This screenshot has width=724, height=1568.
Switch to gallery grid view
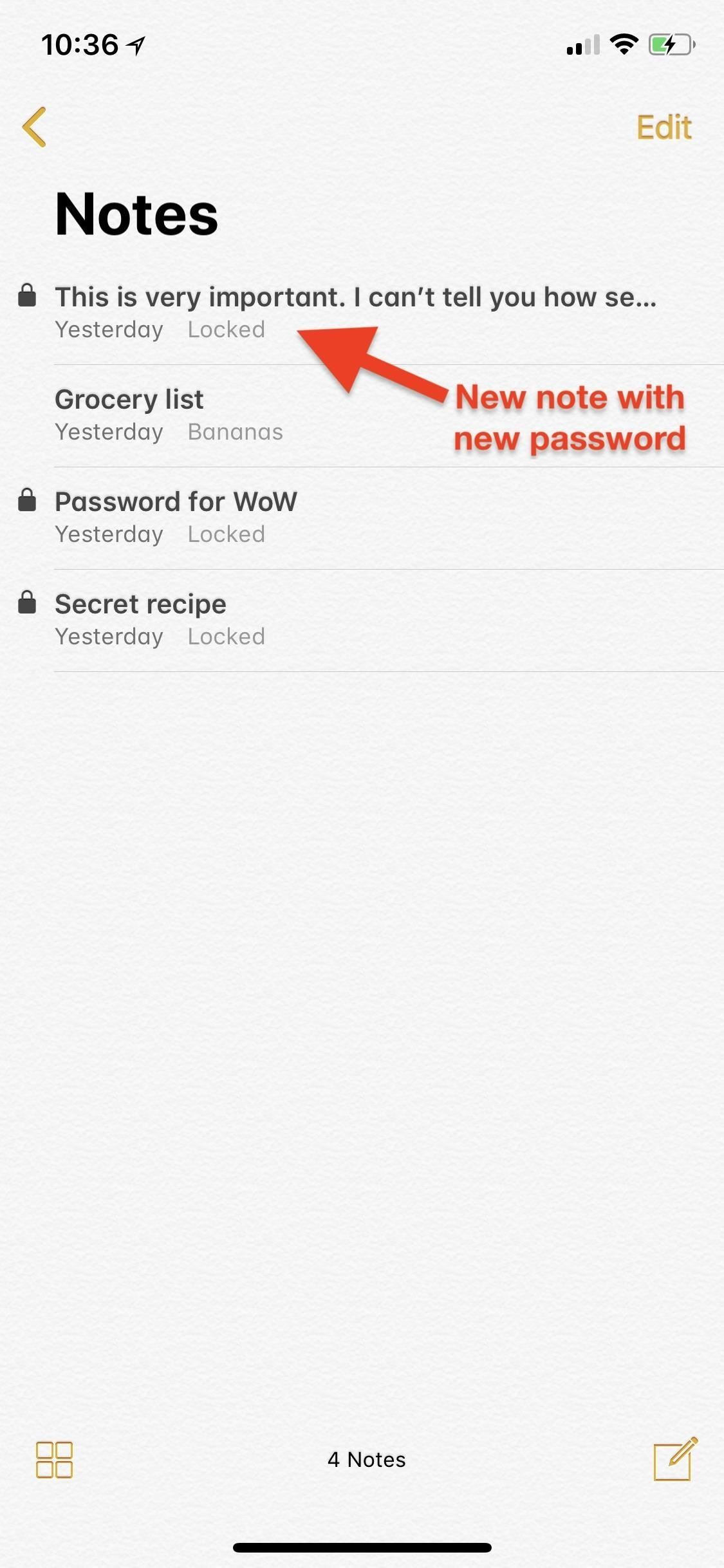click(54, 1459)
